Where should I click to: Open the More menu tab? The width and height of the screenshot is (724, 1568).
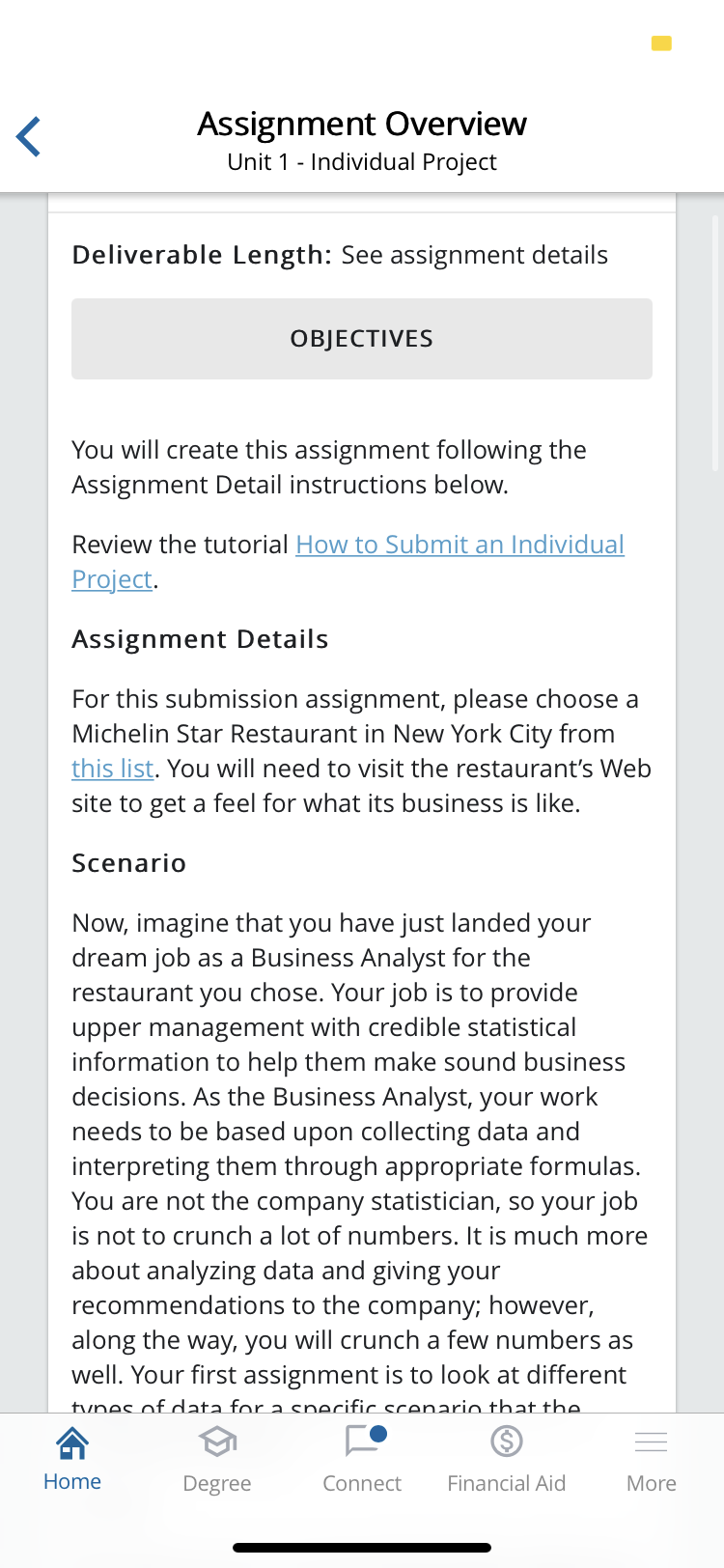(652, 1458)
